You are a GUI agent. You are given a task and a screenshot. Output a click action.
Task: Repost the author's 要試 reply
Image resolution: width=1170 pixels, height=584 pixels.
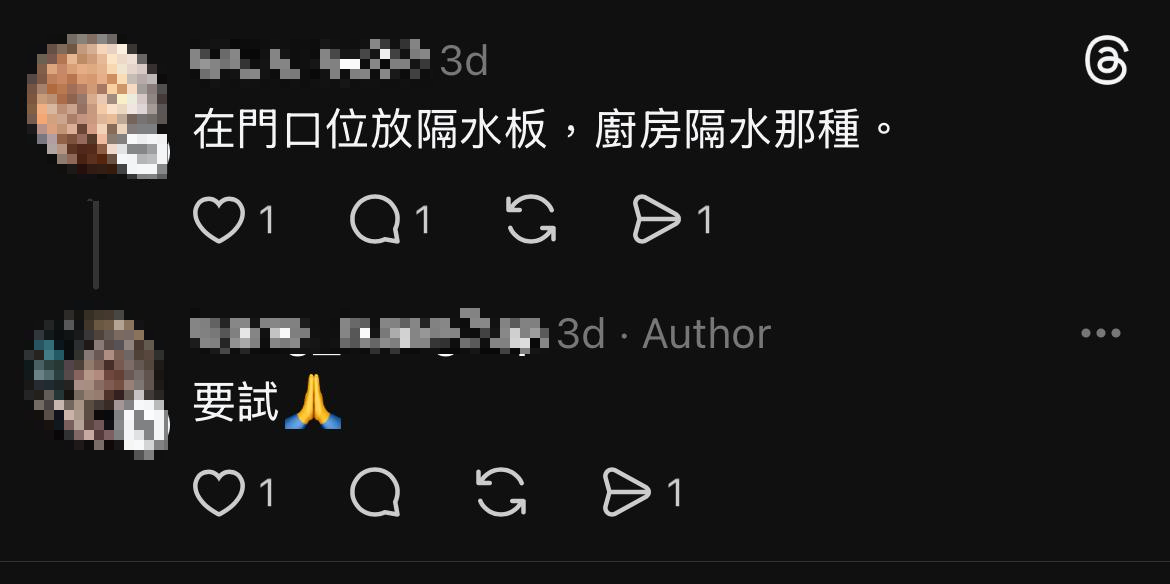(501, 492)
